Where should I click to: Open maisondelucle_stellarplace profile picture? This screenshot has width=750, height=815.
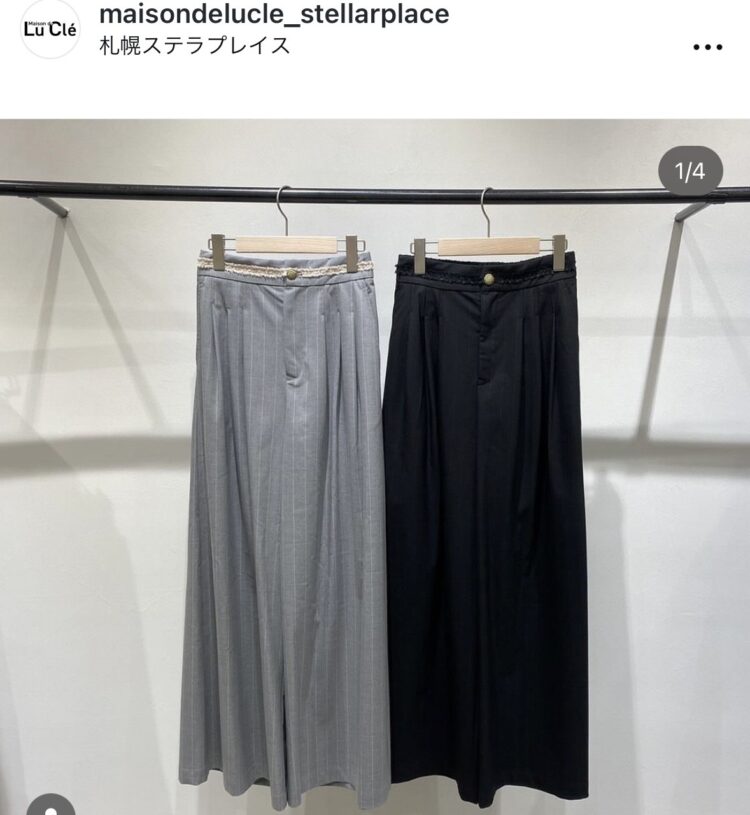(x=50, y=29)
